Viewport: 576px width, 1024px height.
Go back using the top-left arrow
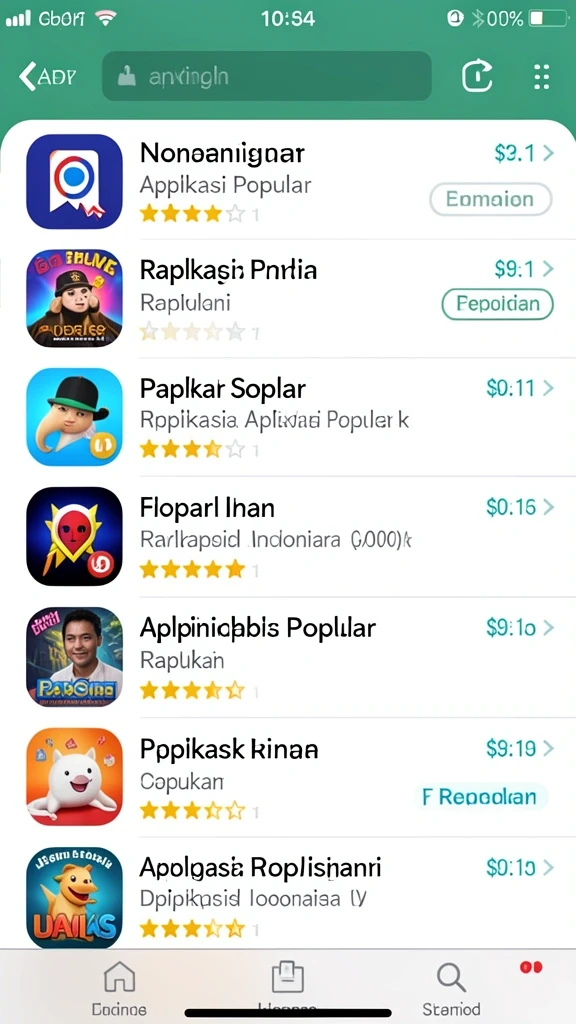click(x=46, y=76)
